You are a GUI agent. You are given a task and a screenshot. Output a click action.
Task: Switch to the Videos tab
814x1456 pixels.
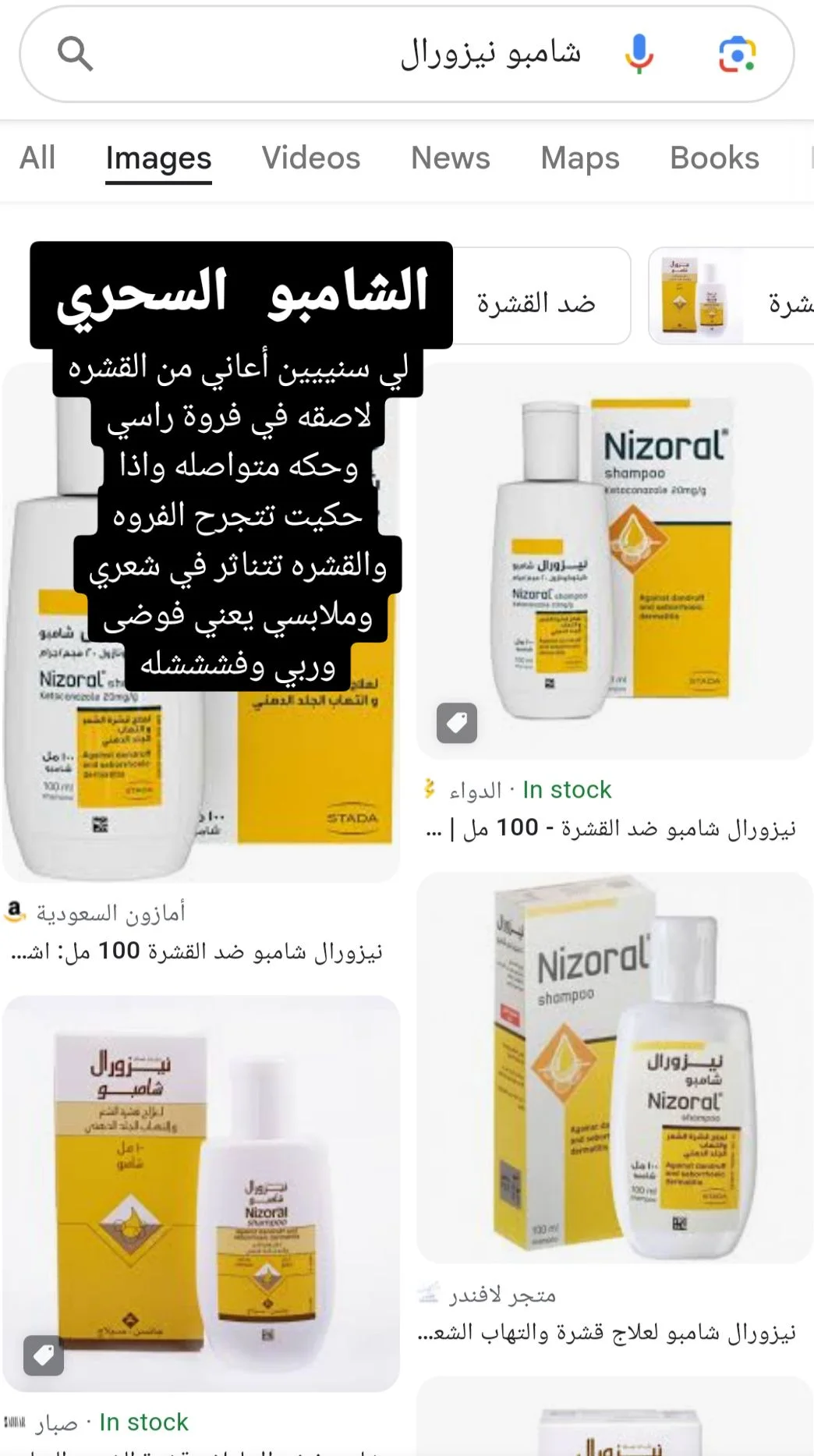click(x=310, y=158)
